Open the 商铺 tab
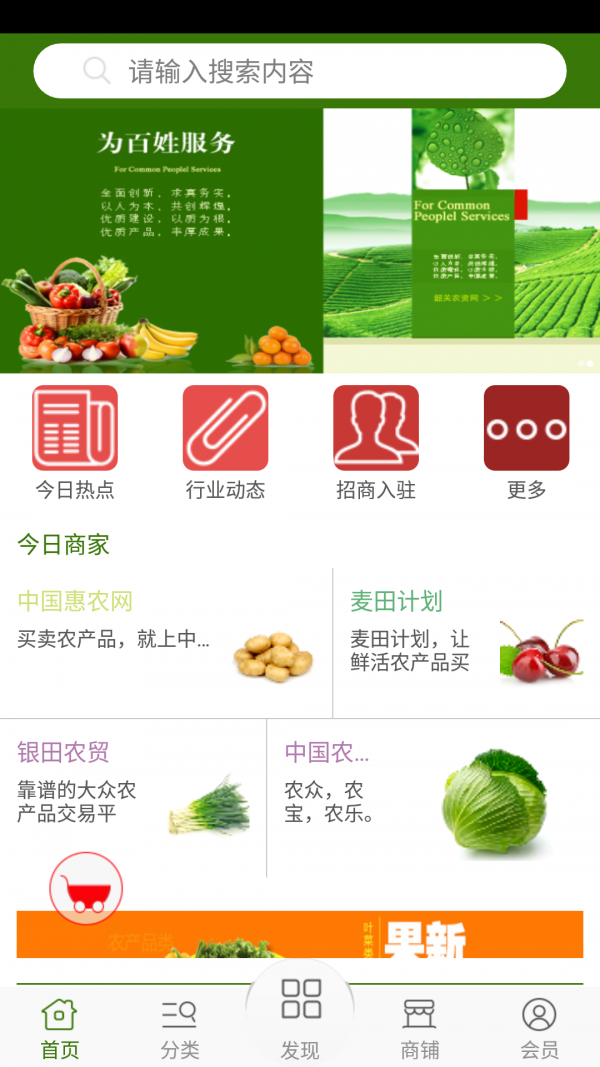 [x=420, y=1028]
